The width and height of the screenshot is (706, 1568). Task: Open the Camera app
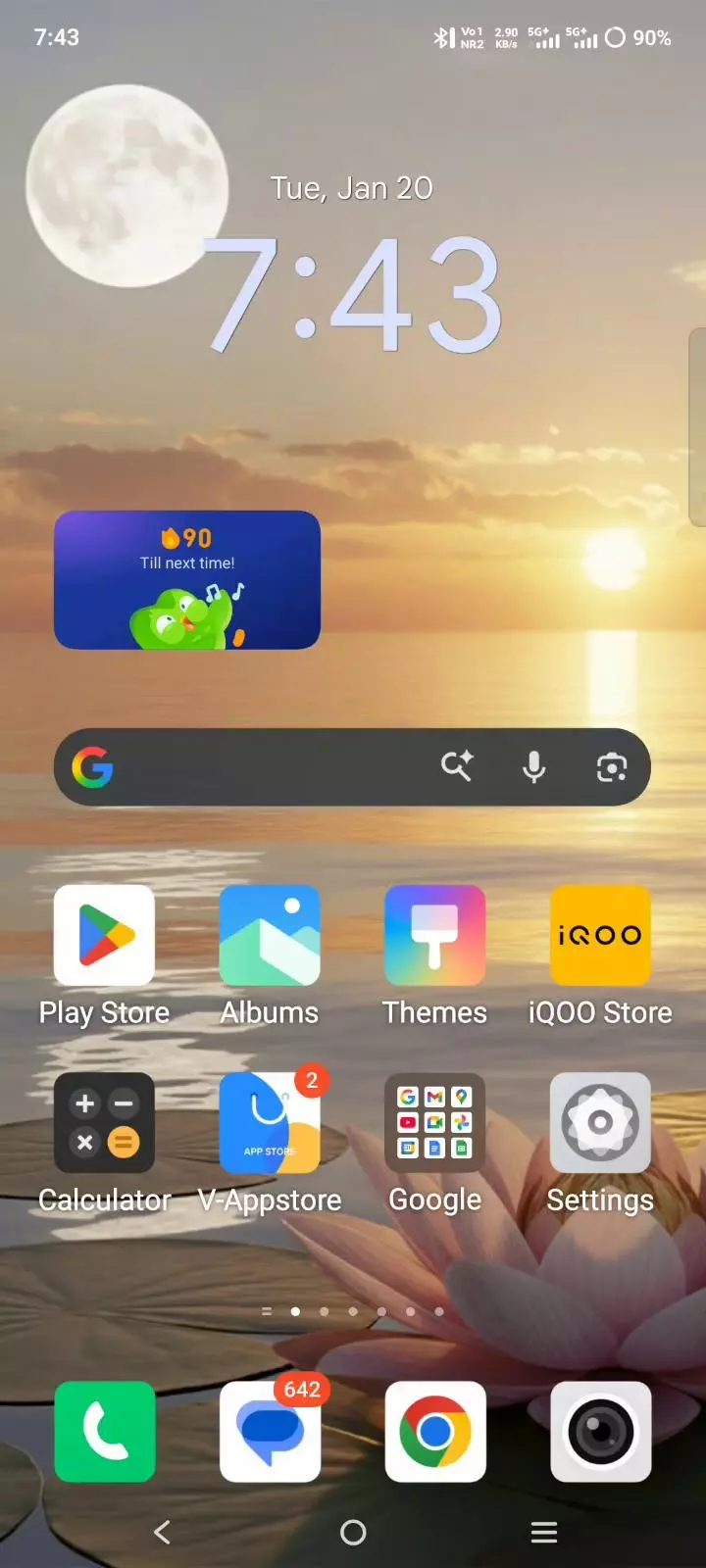(x=600, y=1432)
